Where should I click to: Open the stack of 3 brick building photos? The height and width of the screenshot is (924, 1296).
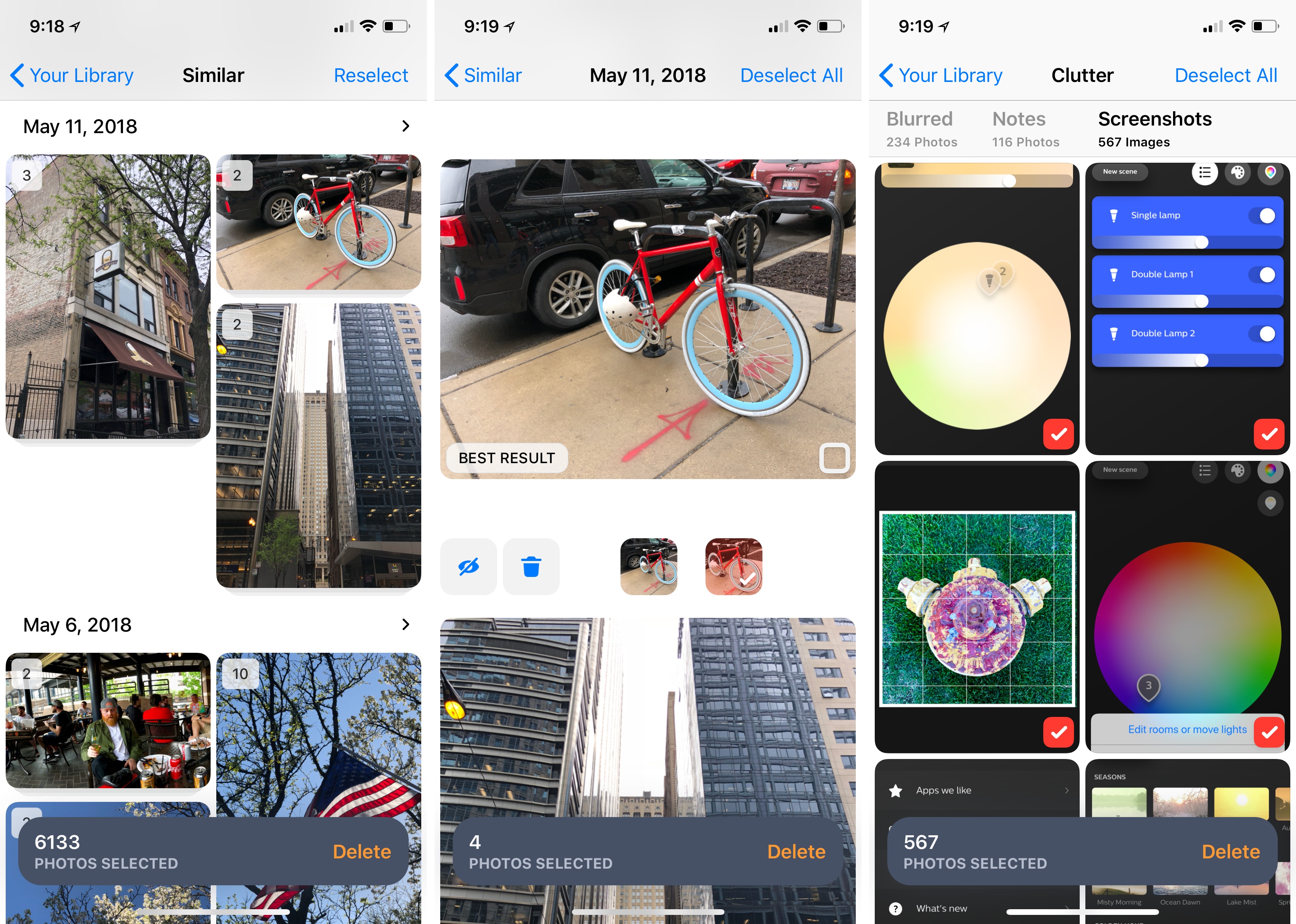[x=108, y=296]
